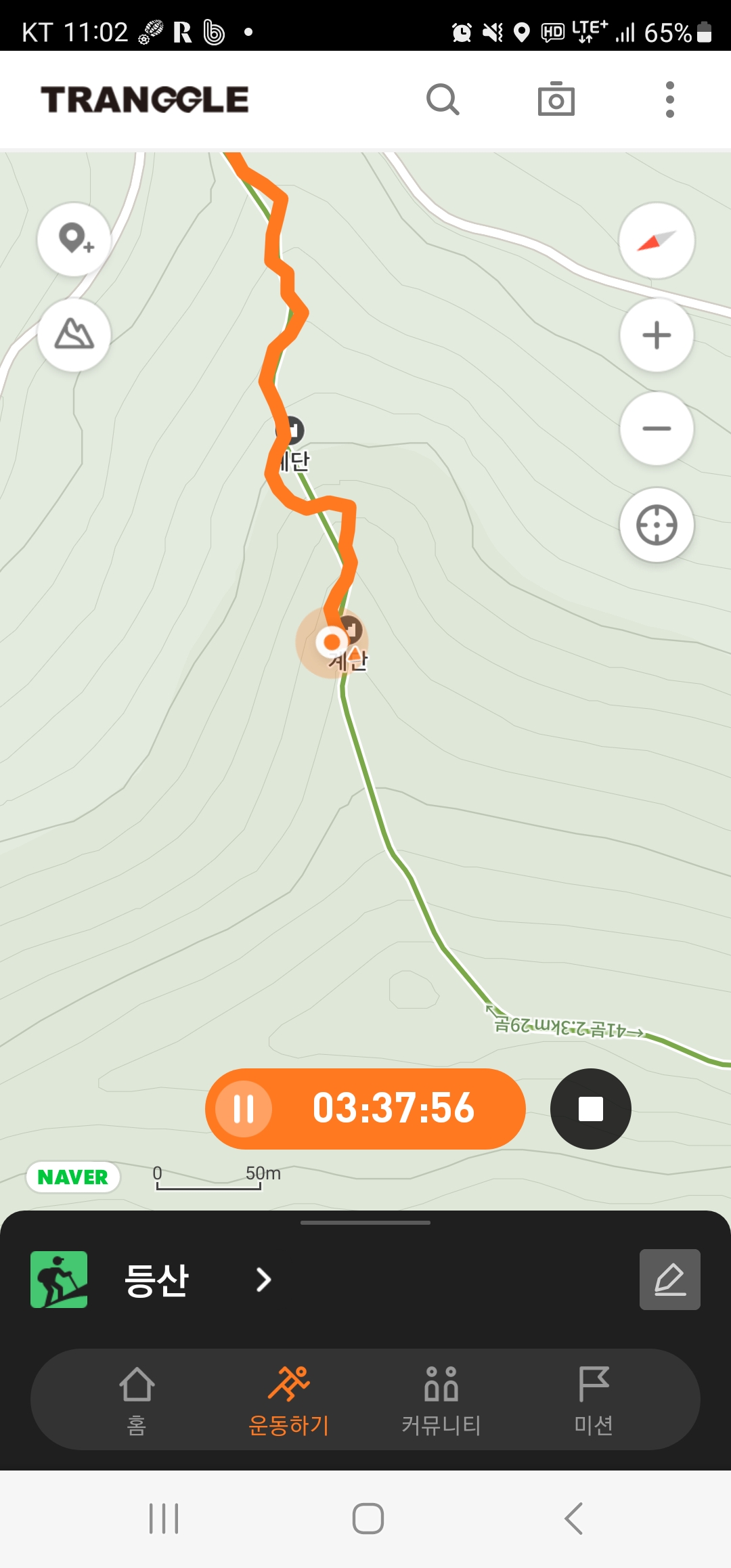The width and height of the screenshot is (731, 1568).
Task: Tap the mountain terrain map button
Action: point(74,334)
